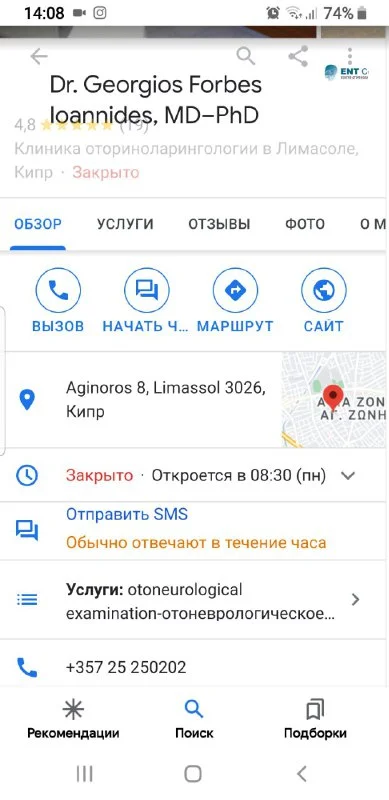Open the Услуги services list row
Viewport: 389px width, 800px height.
194,599
